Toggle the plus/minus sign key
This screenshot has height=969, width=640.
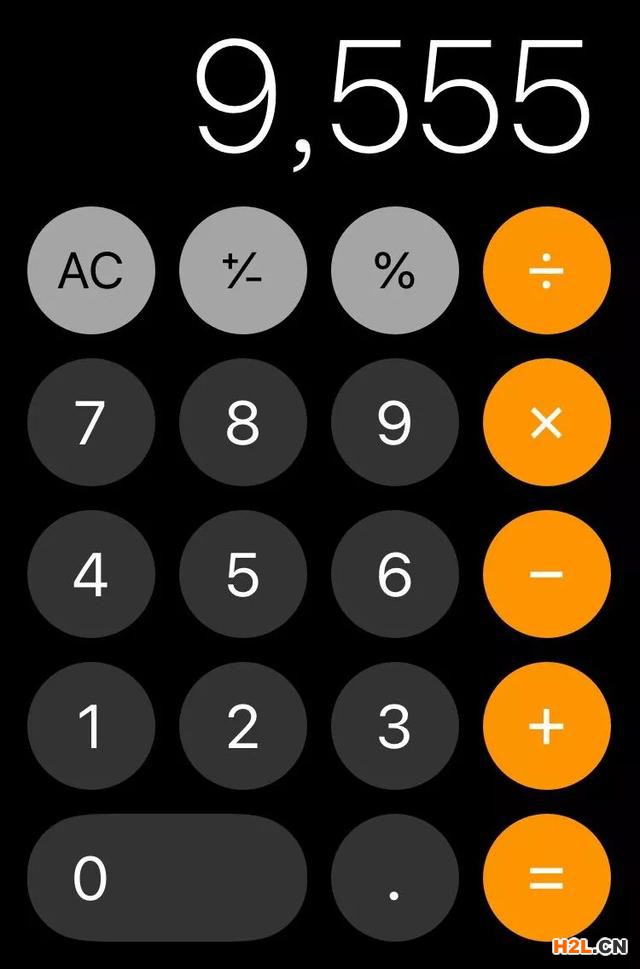click(243, 270)
